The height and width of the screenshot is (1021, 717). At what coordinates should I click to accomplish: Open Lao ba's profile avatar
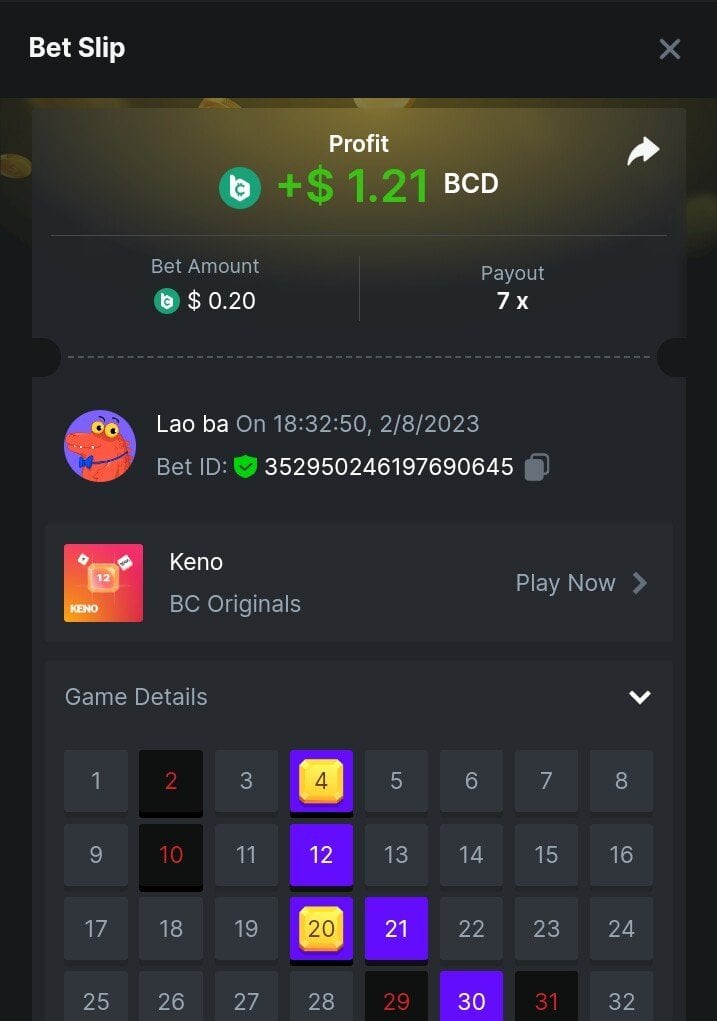(x=100, y=446)
